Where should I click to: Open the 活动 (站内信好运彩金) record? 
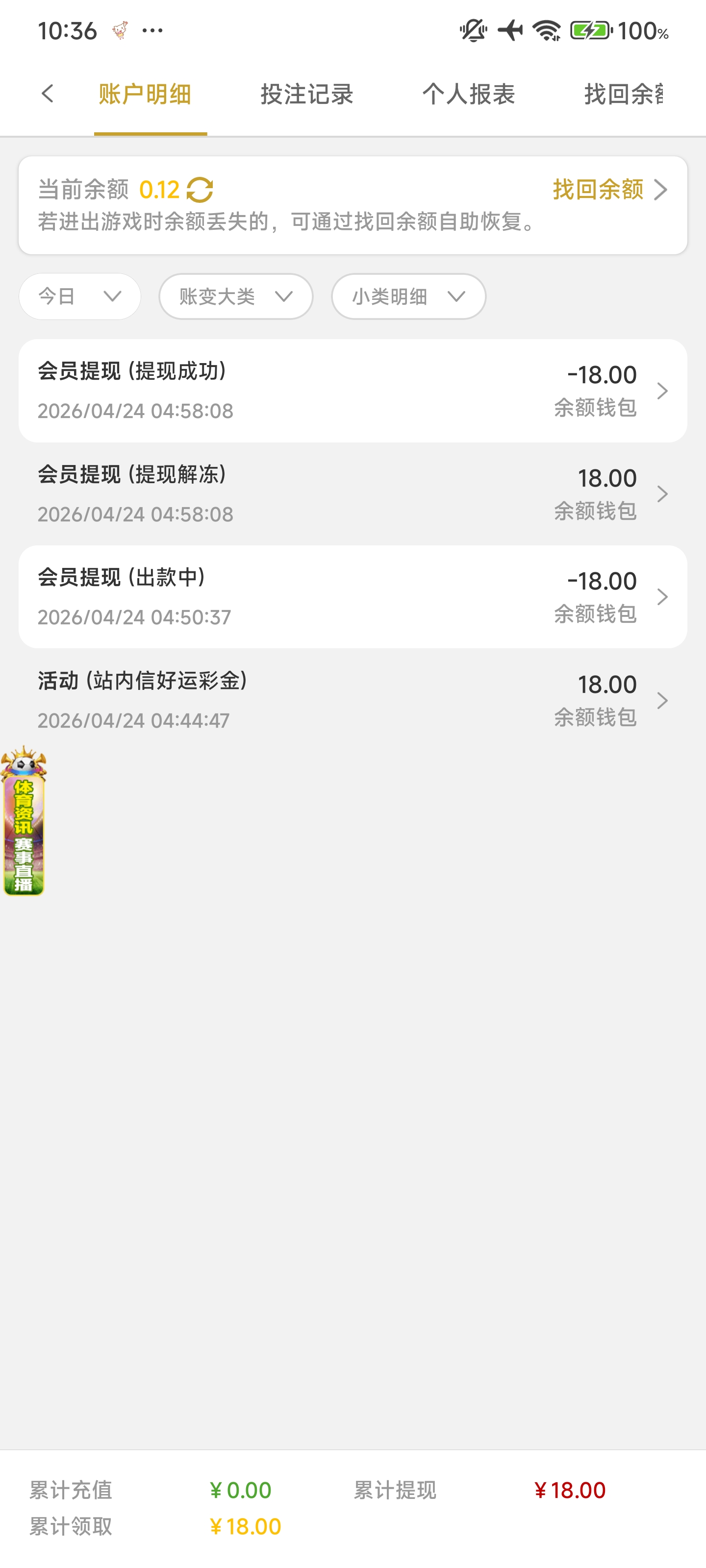353,700
